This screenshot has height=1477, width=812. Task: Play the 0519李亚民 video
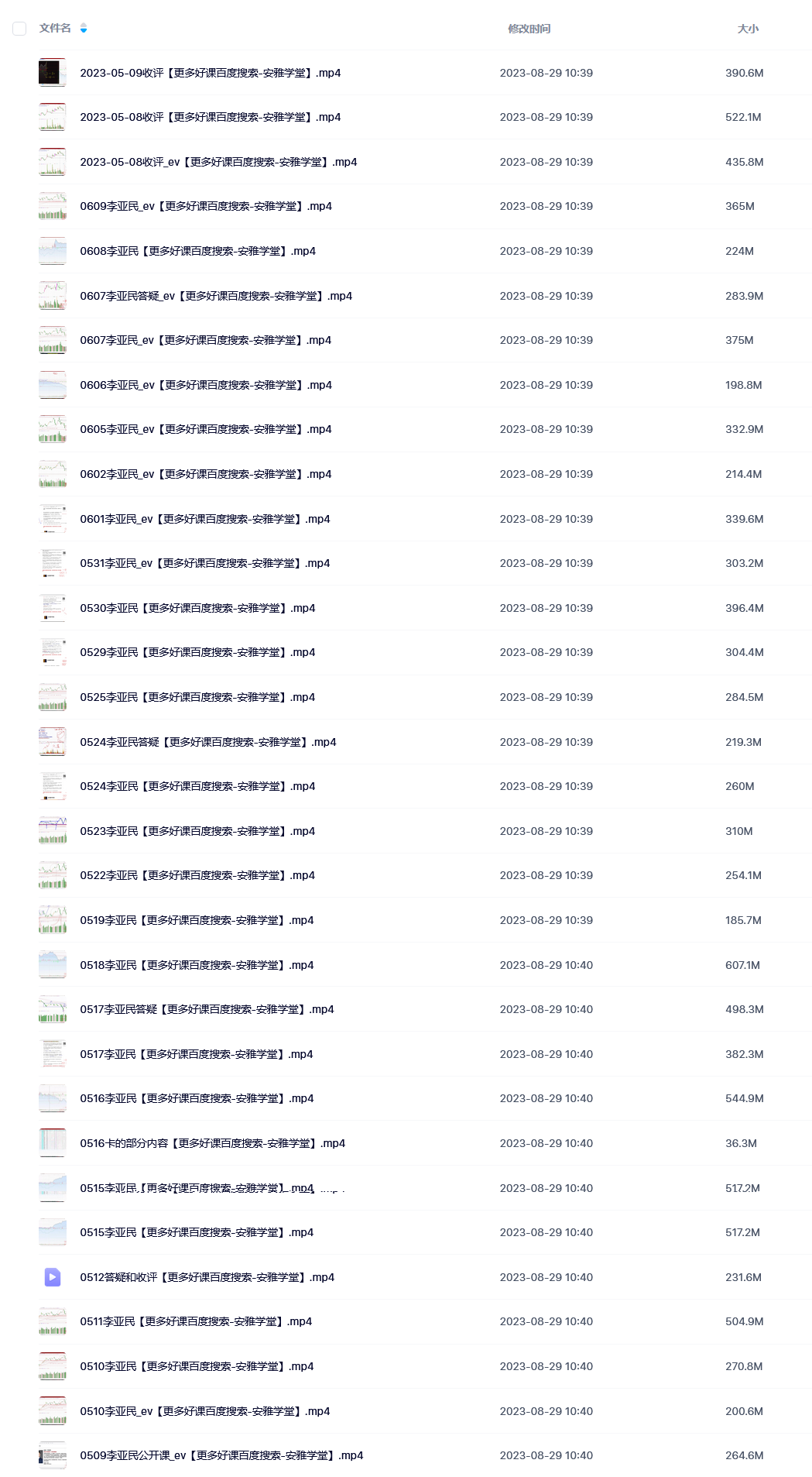pos(197,920)
